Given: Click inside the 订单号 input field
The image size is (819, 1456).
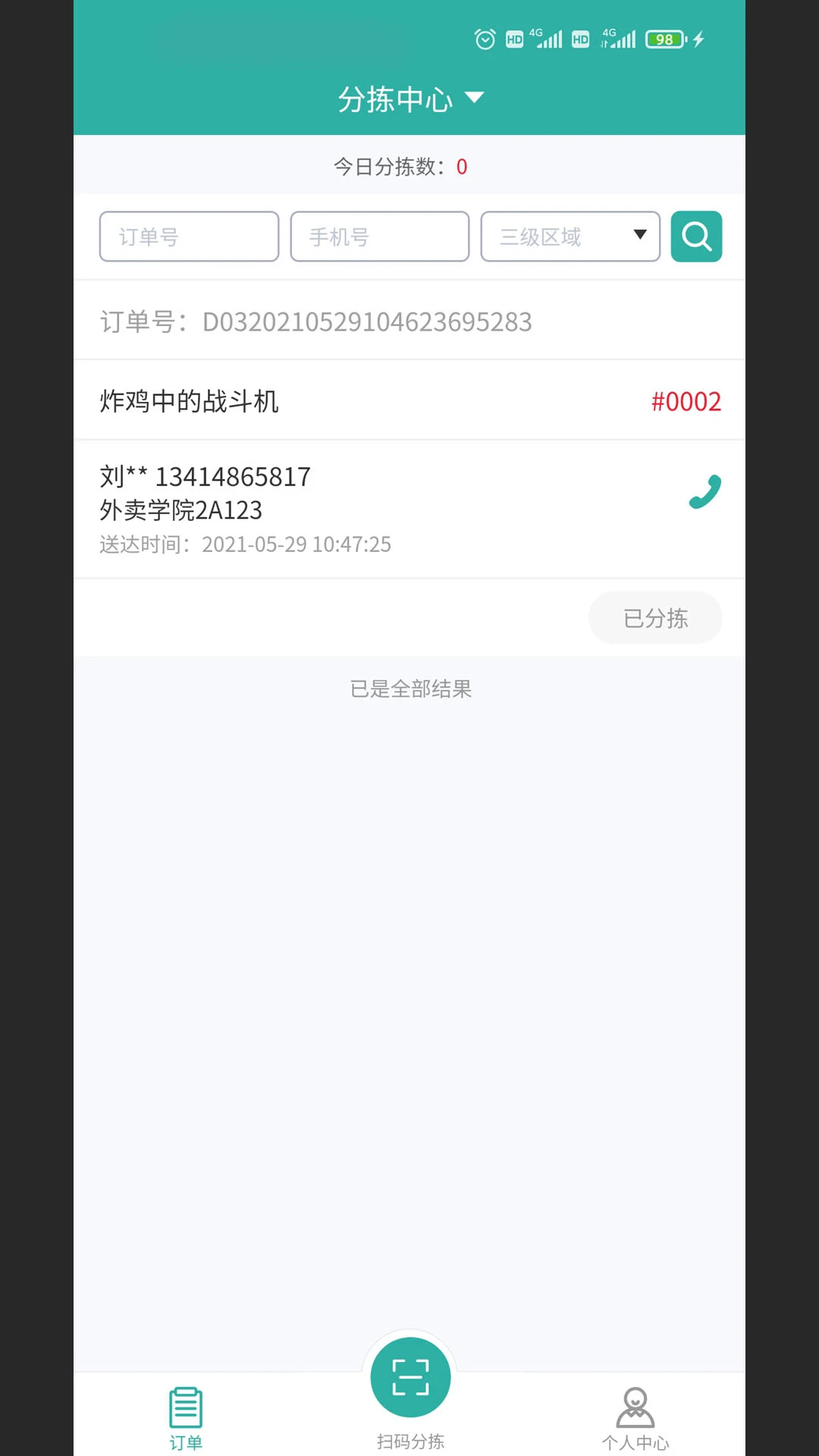Looking at the screenshot, I should 188,237.
